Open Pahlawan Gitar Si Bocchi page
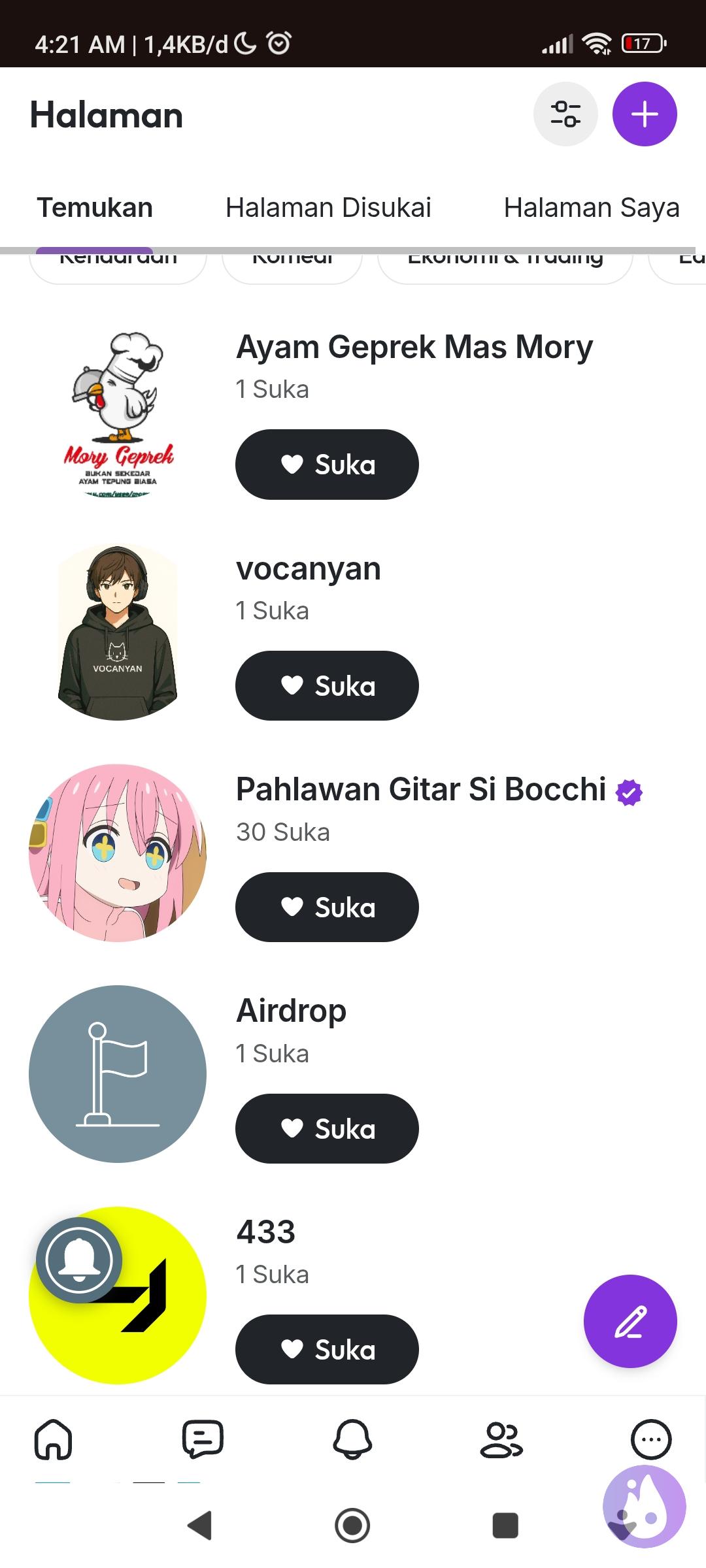Viewport: 706px width, 1568px height. tap(421, 789)
